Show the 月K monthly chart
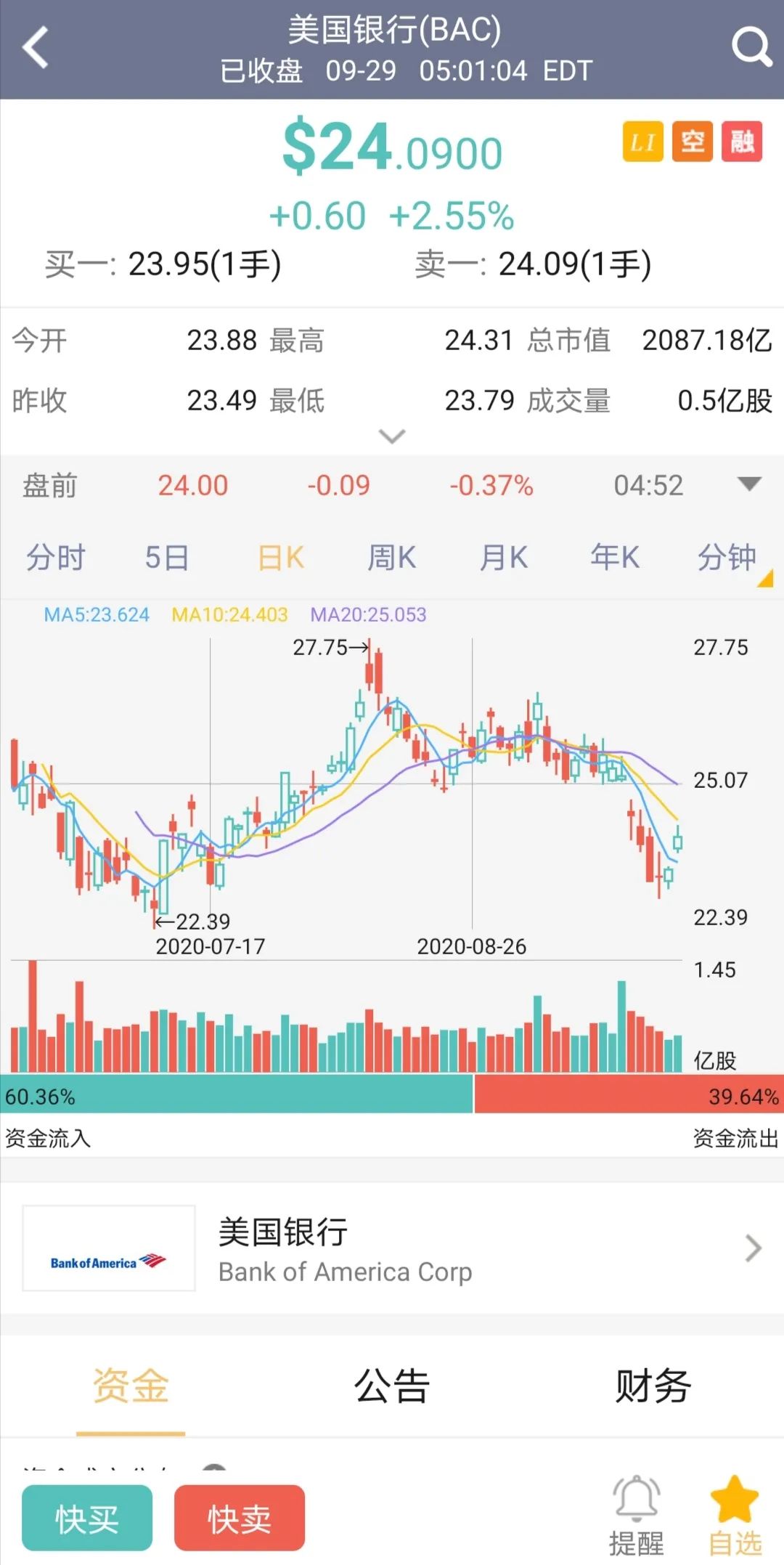 [503, 558]
